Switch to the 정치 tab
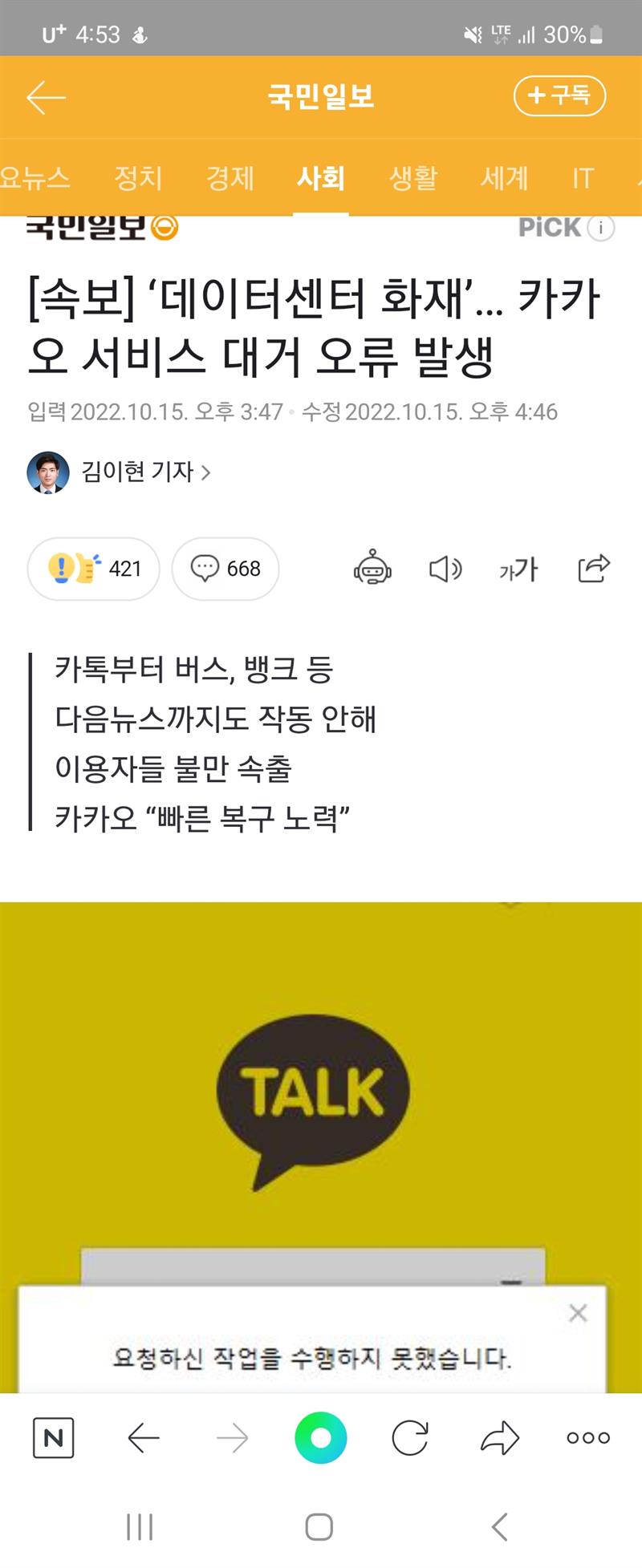This screenshot has width=642, height=1568. click(x=138, y=177)
